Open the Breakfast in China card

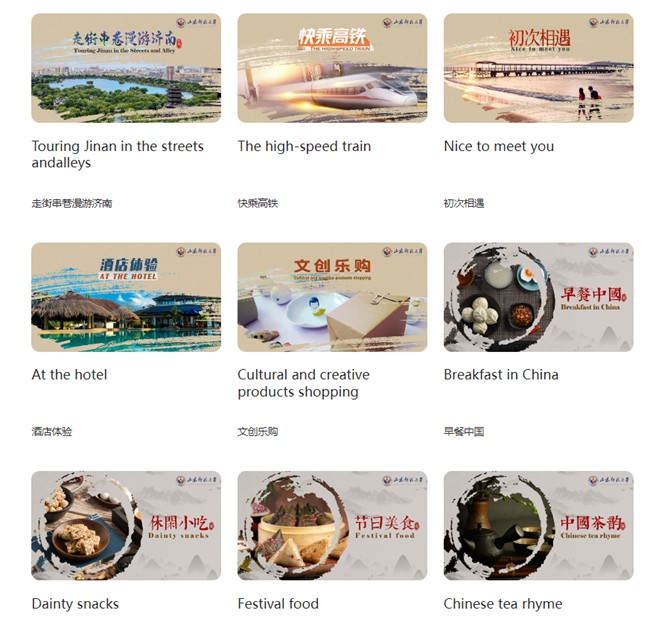(538, 297)
